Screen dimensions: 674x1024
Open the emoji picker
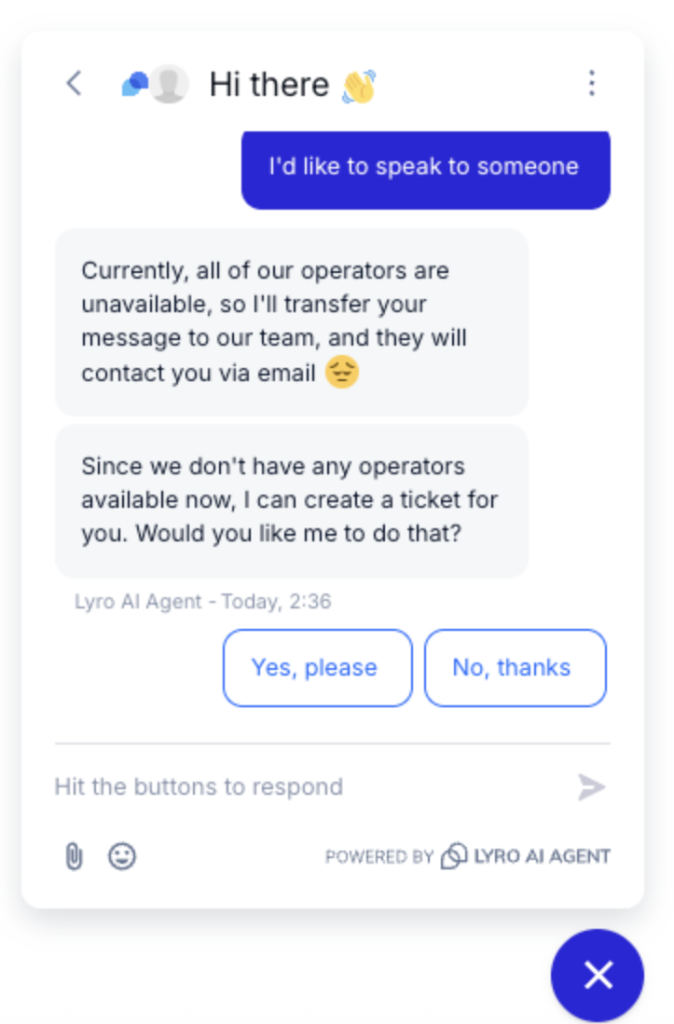click(x=122, y=856)
